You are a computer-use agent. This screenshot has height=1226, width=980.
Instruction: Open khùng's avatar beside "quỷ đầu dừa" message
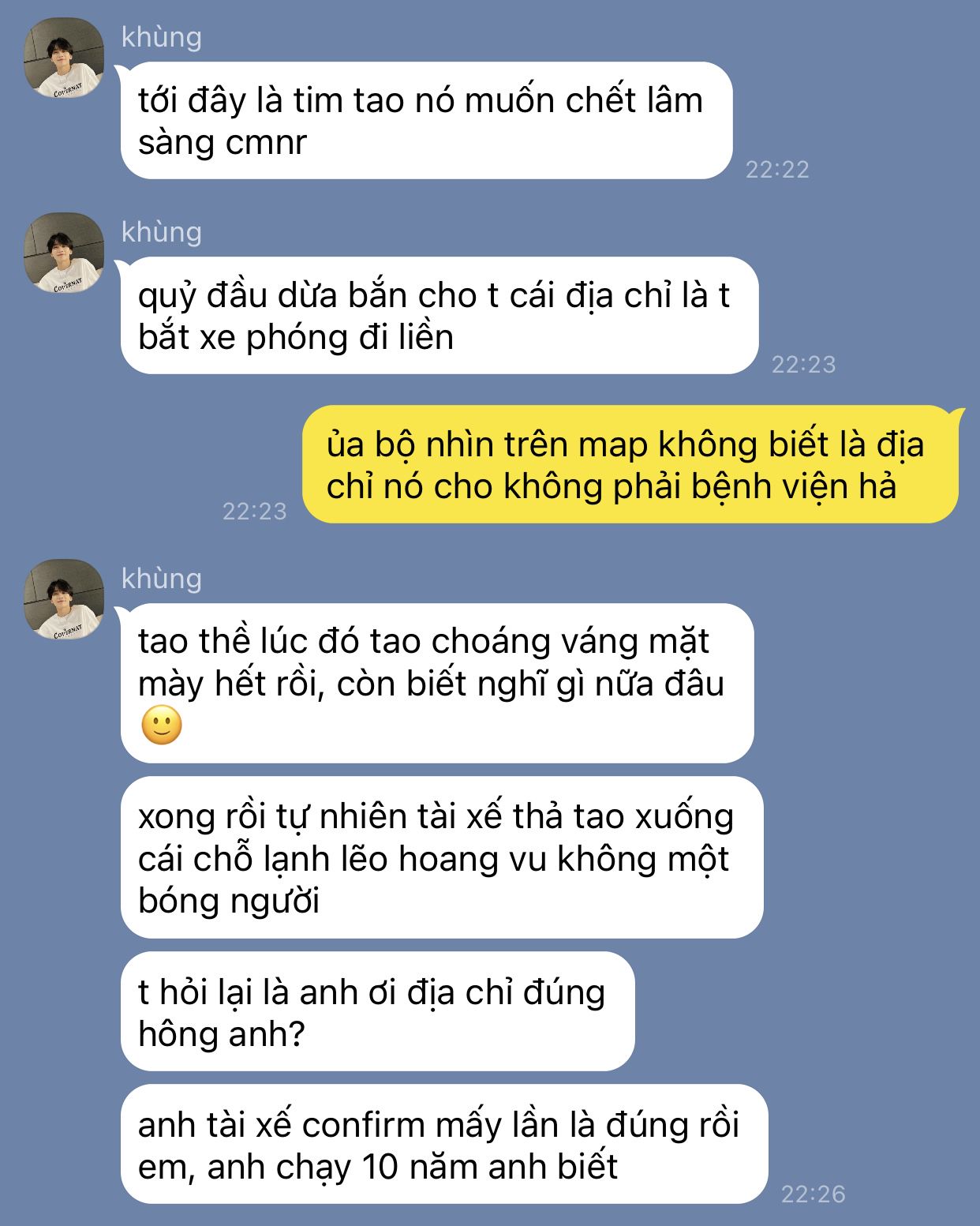64,253
